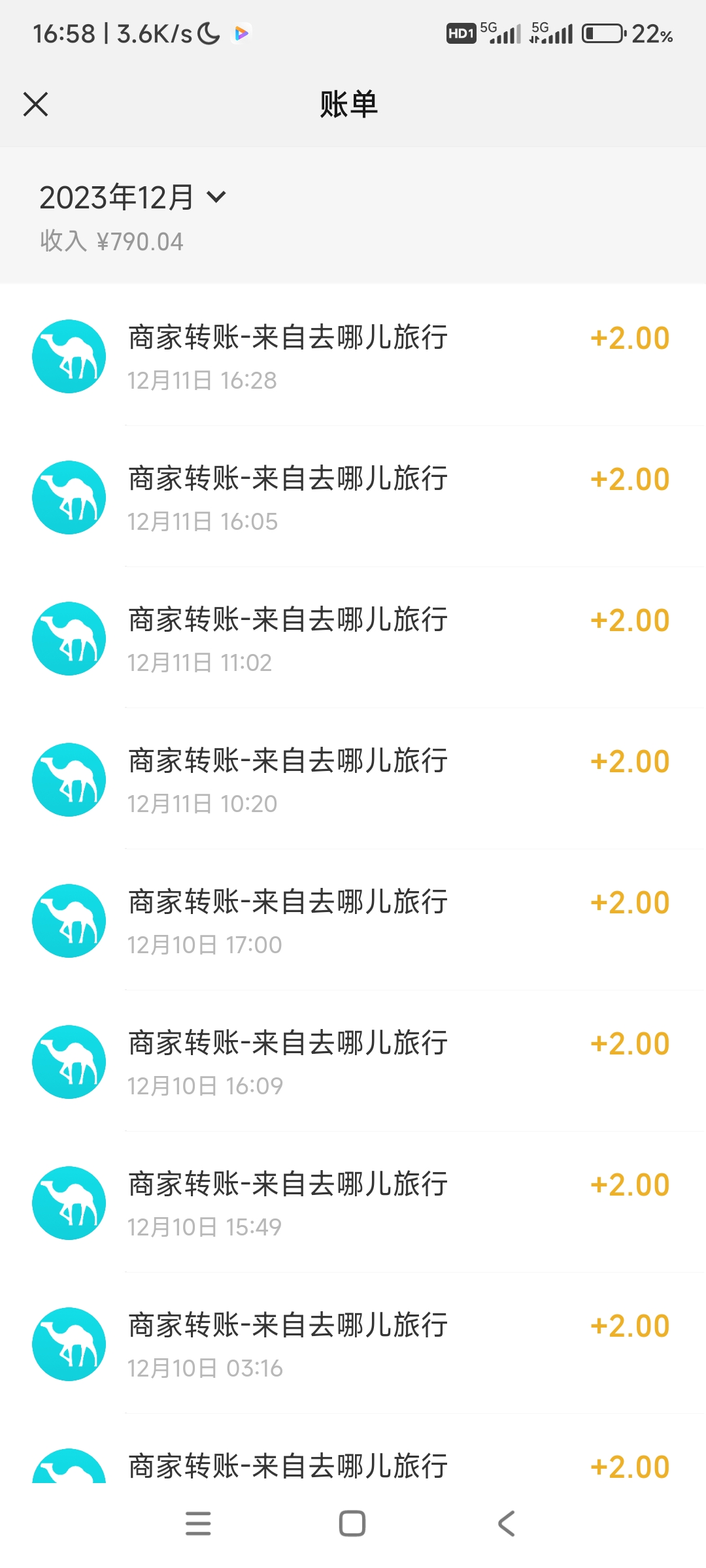Expand the 2023年12月 month picker

coord(133,197)
